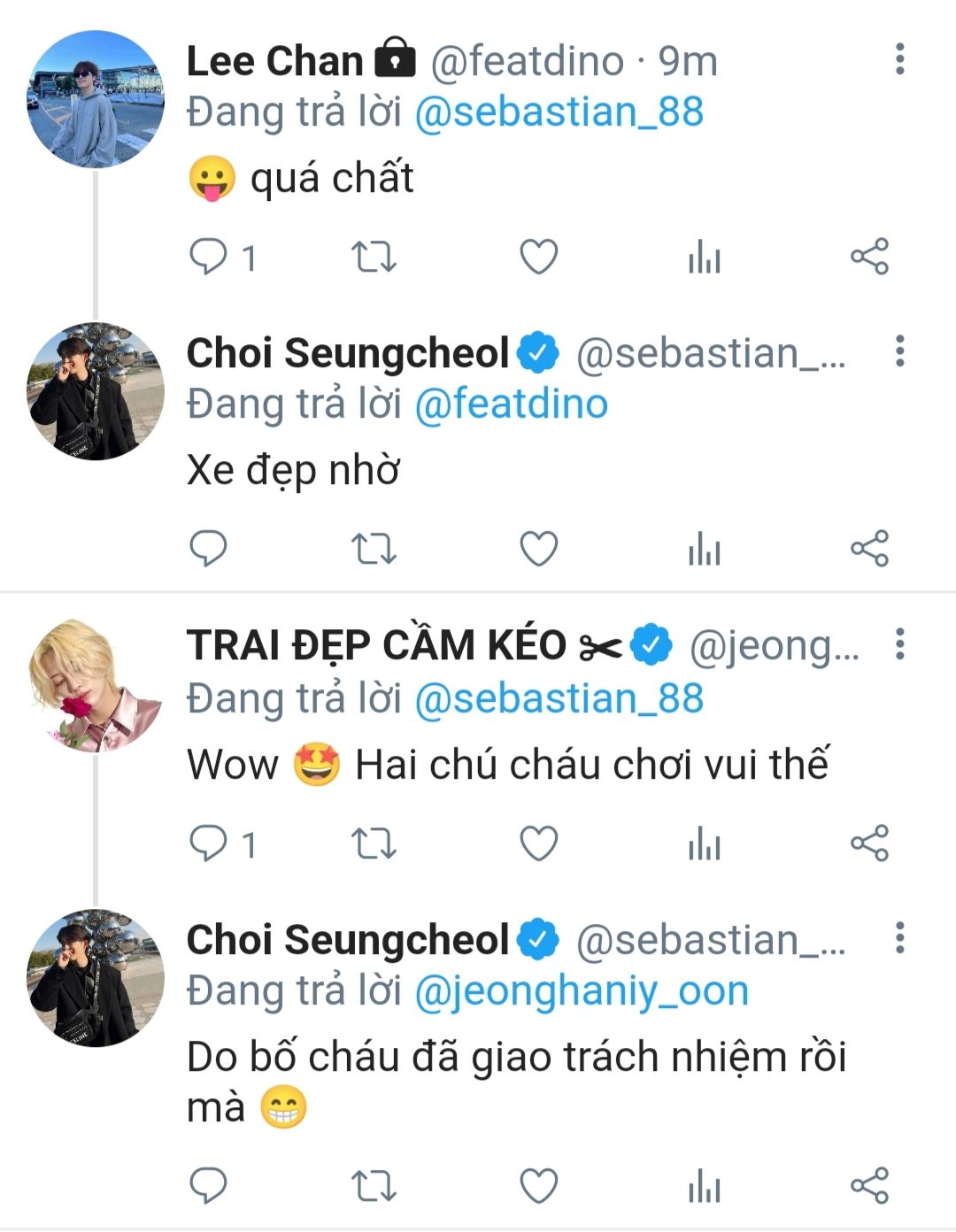
Task: Like the "Xe đẹp nhờ" tweet
Action: [x=538, y=550]
